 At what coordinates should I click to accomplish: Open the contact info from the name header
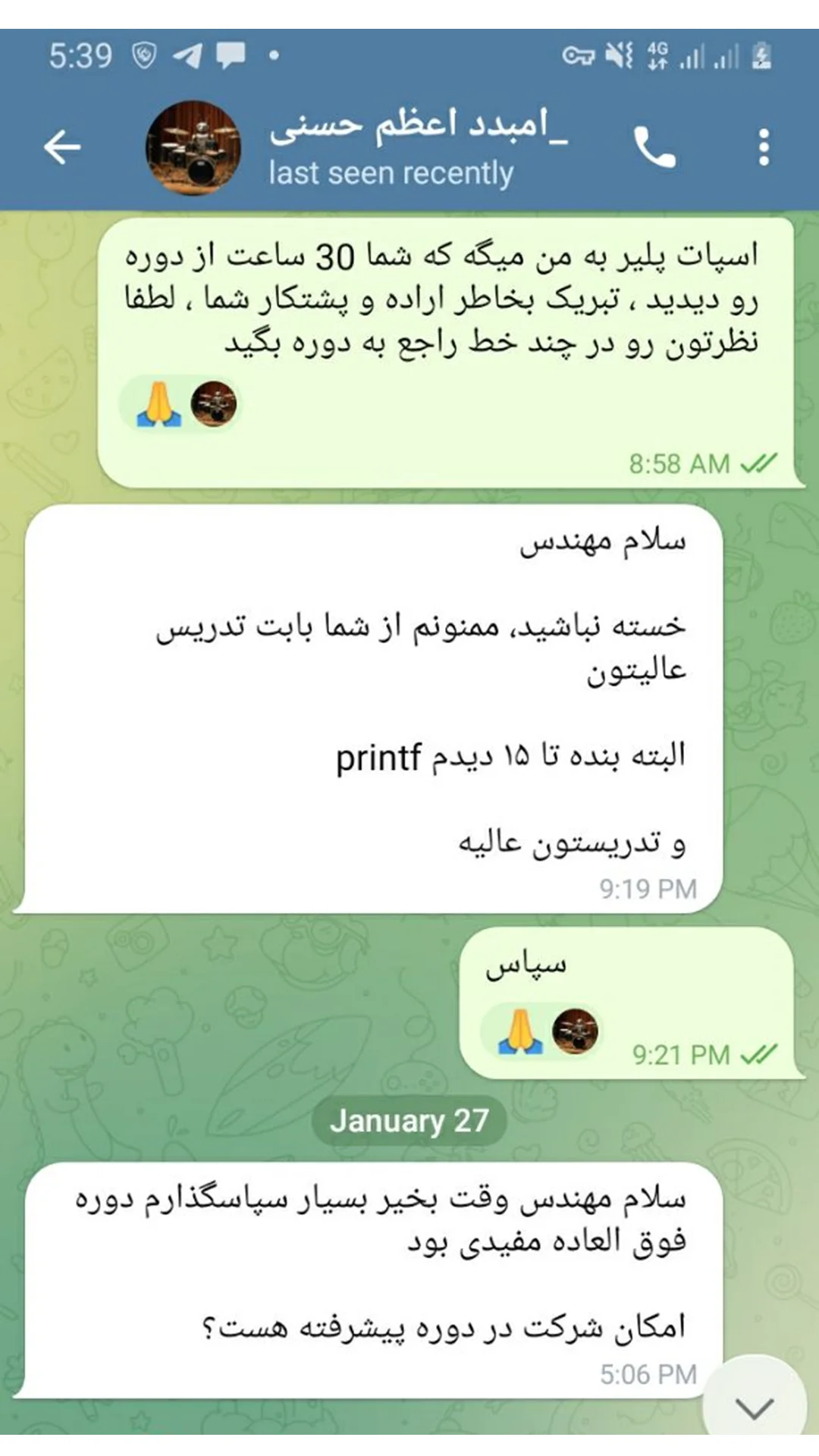pos(417,146)
